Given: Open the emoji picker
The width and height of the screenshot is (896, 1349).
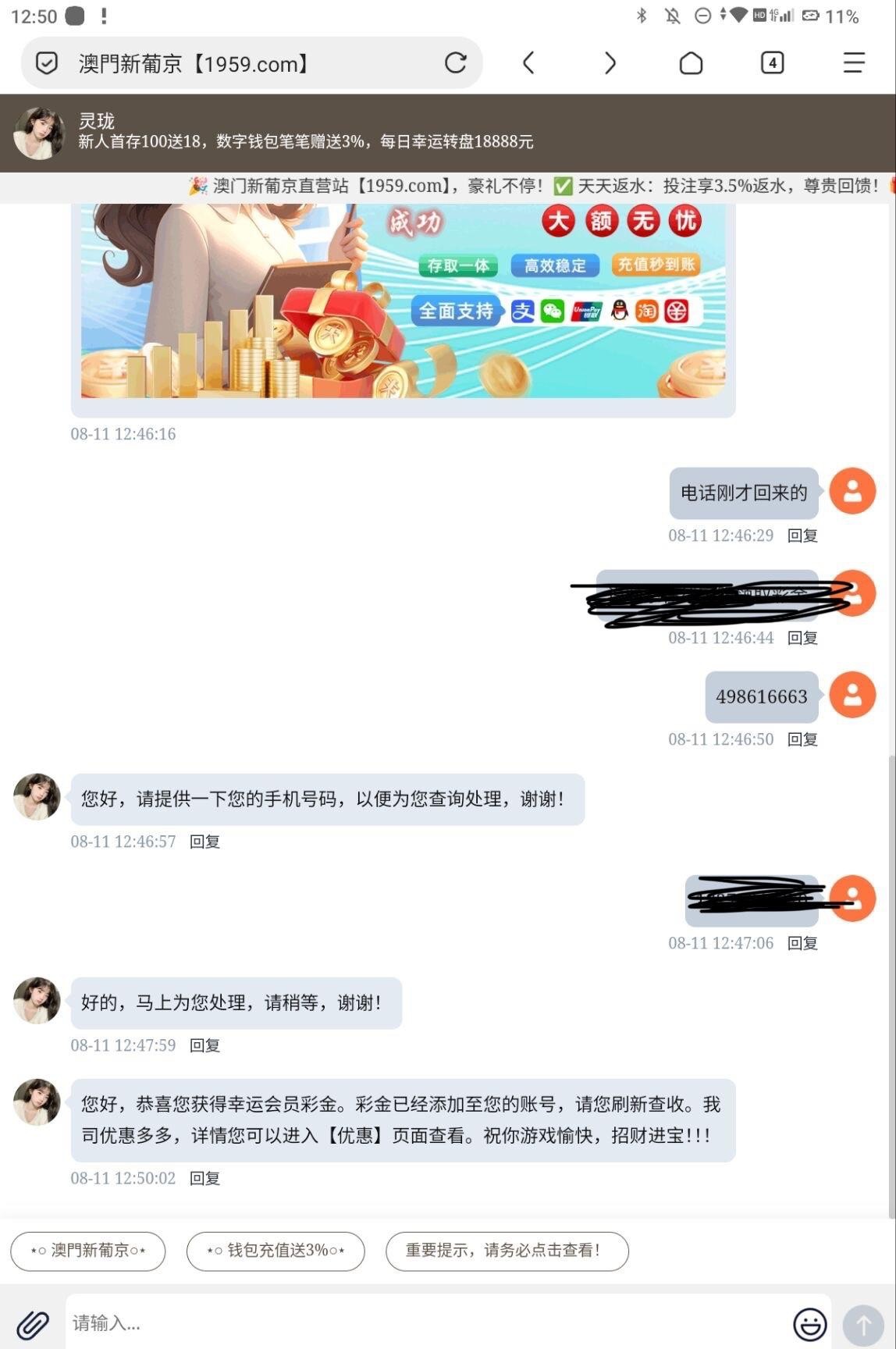Looking at the screenshot, I should tap(809, 1324).
